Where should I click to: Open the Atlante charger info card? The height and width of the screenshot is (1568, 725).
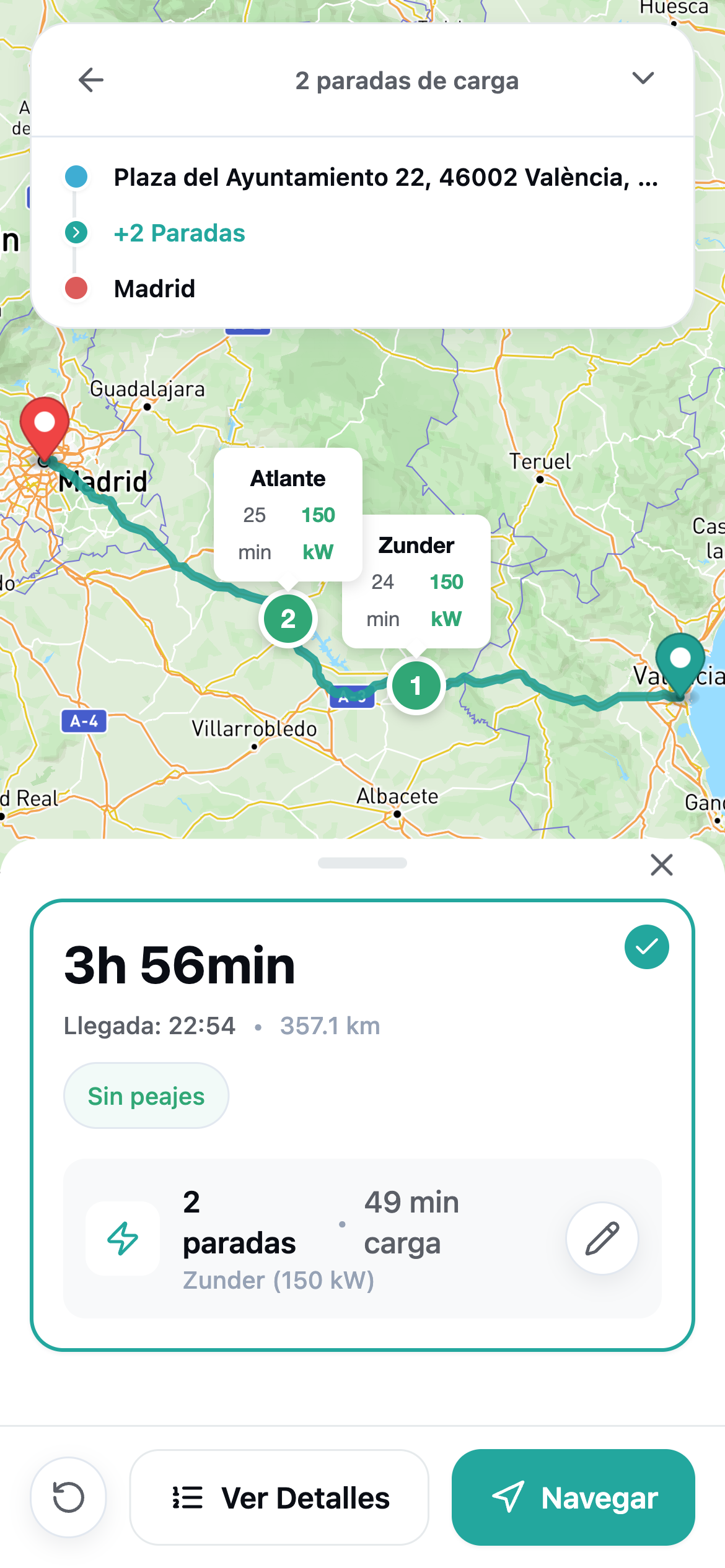click(x=288, y=515)
